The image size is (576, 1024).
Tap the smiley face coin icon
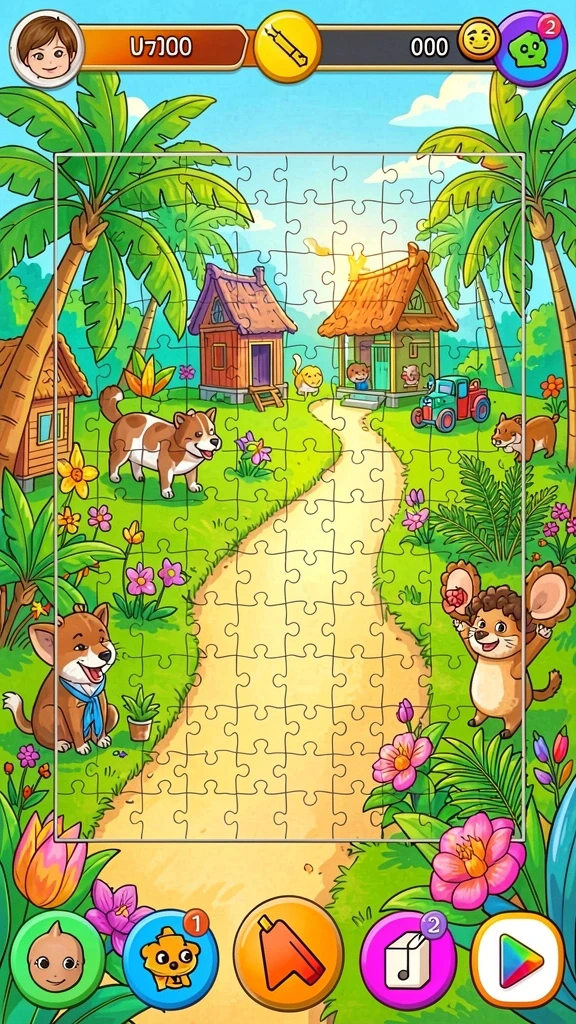point(479,40)
